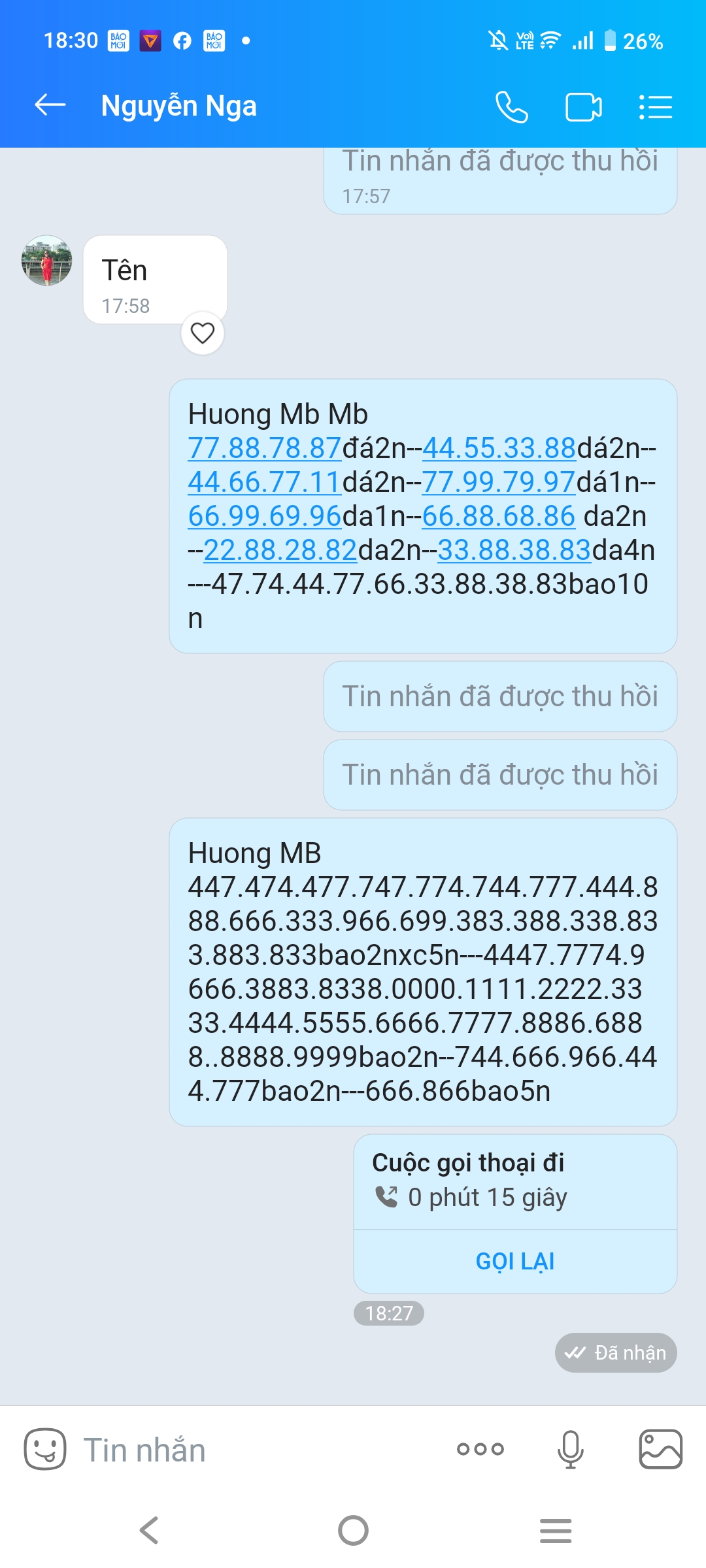
Task: Open the linked number 44.55.33.88
Action: coord(499,448)
